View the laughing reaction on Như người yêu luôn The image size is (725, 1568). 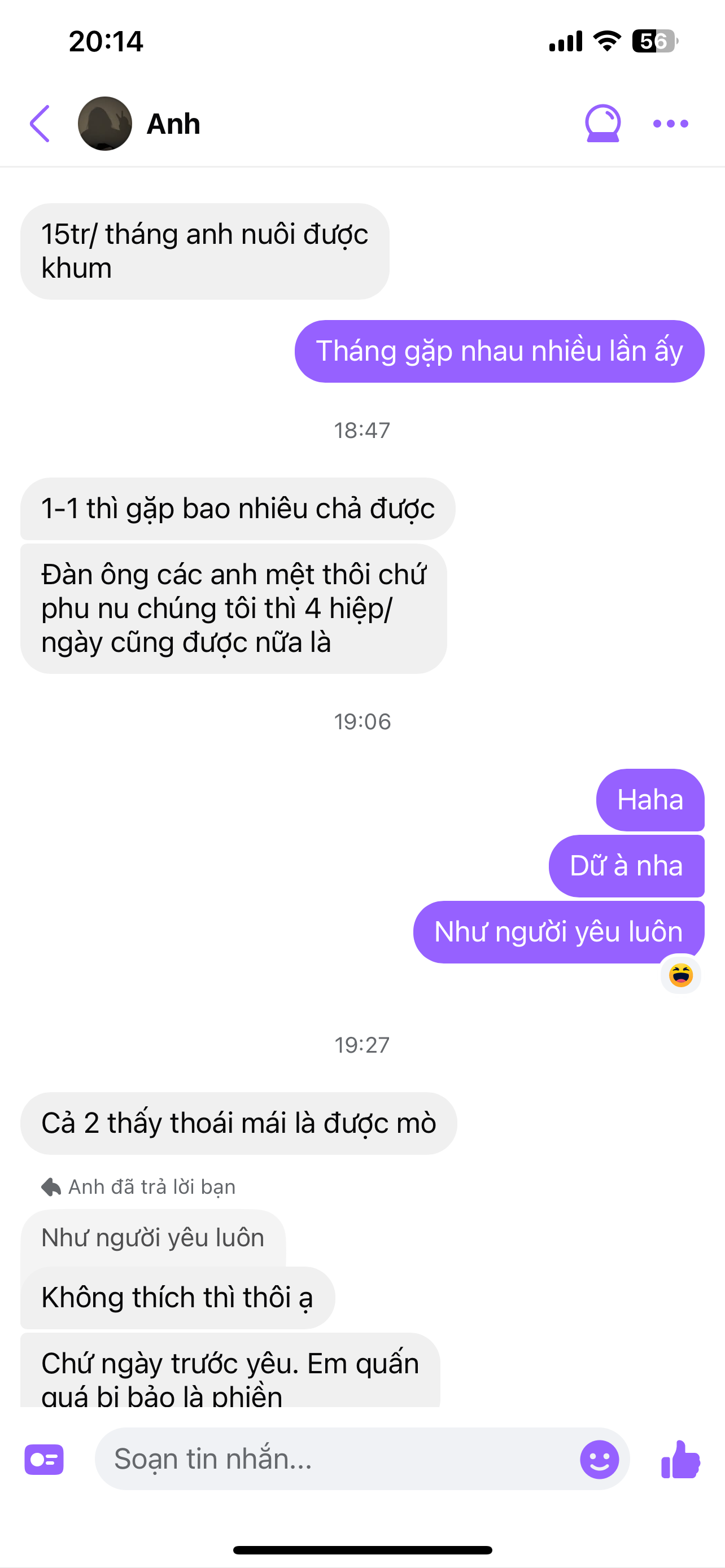click(x=680, y=975)
